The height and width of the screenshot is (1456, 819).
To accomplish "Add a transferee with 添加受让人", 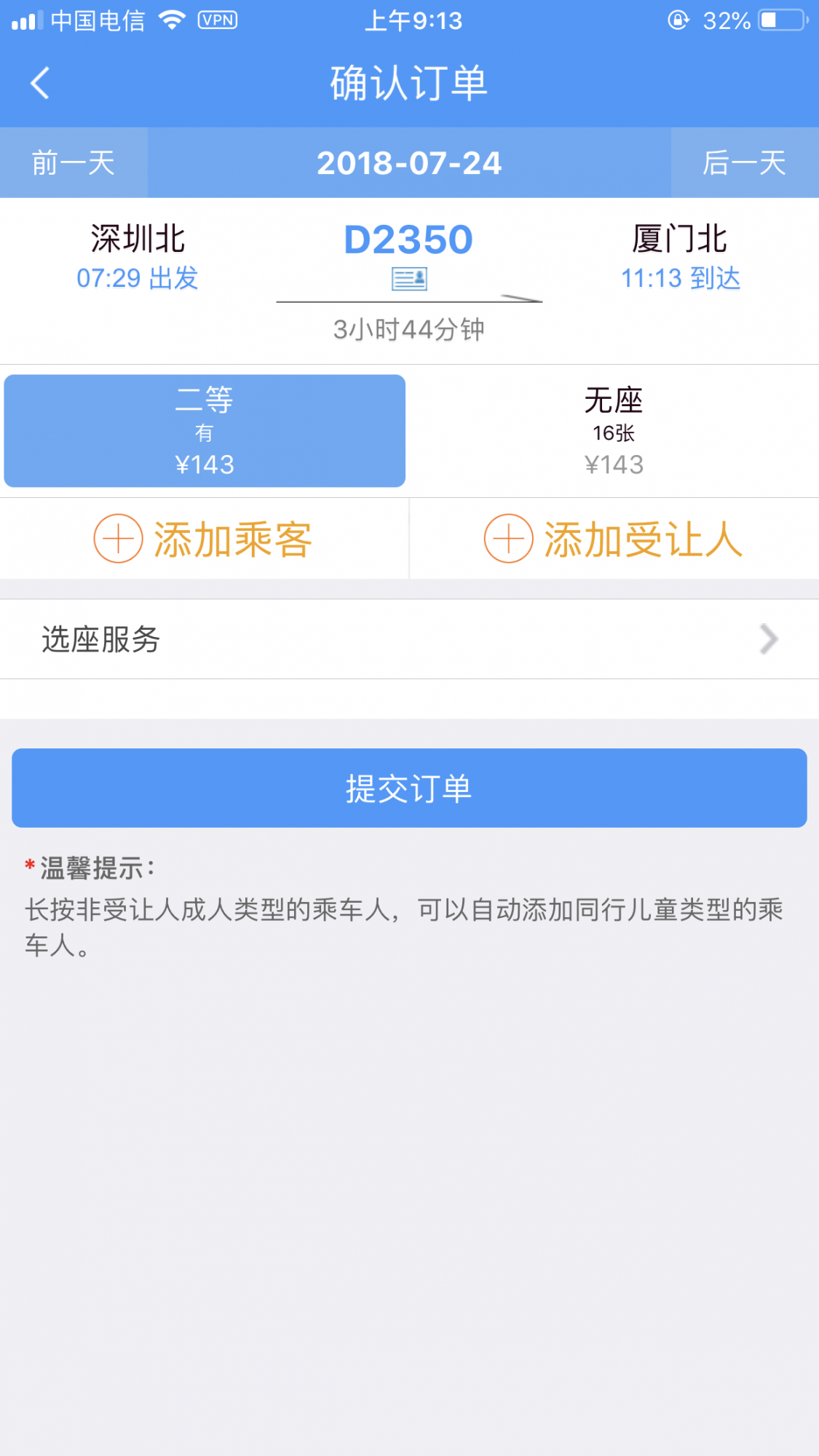I will [x=613, y=539].
